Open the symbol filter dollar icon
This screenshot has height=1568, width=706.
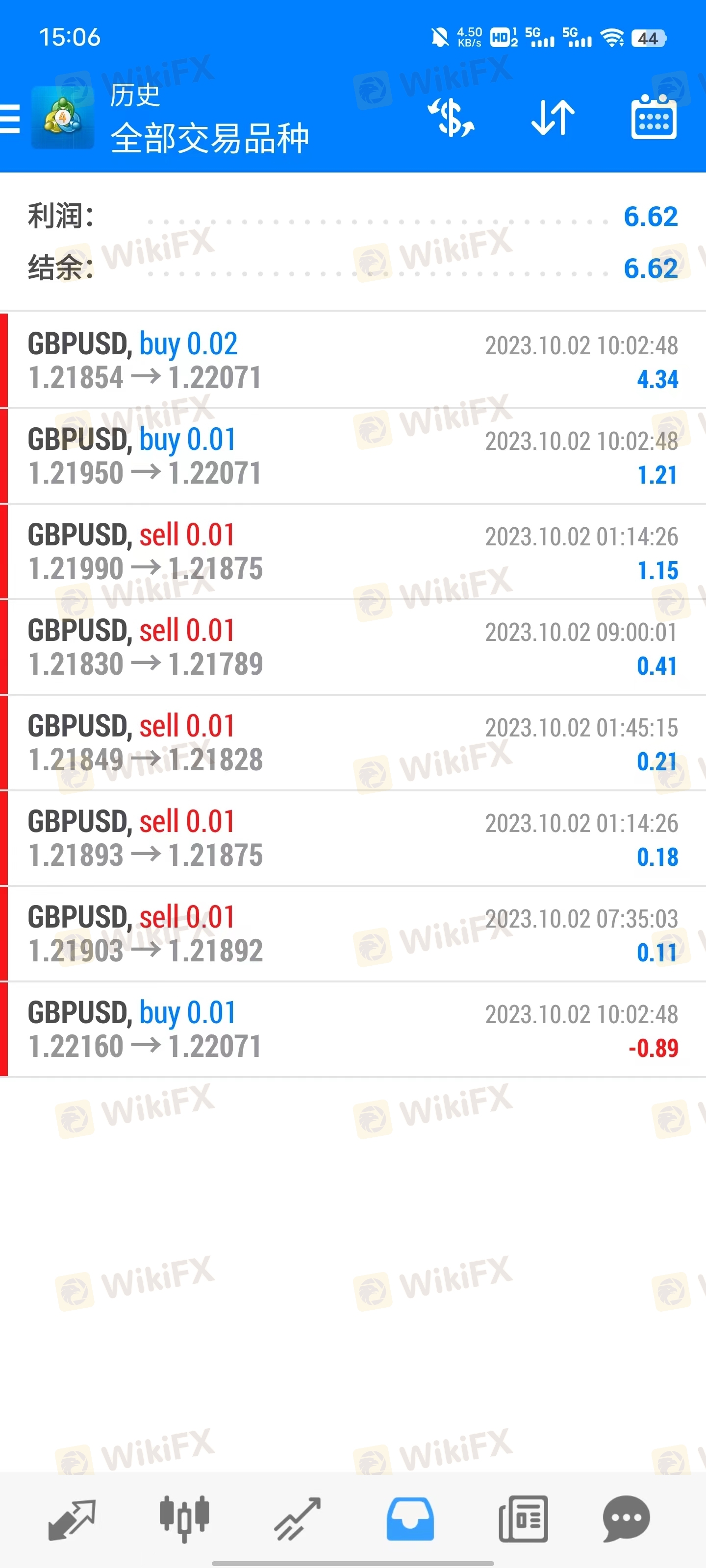[x=451, y=118]
